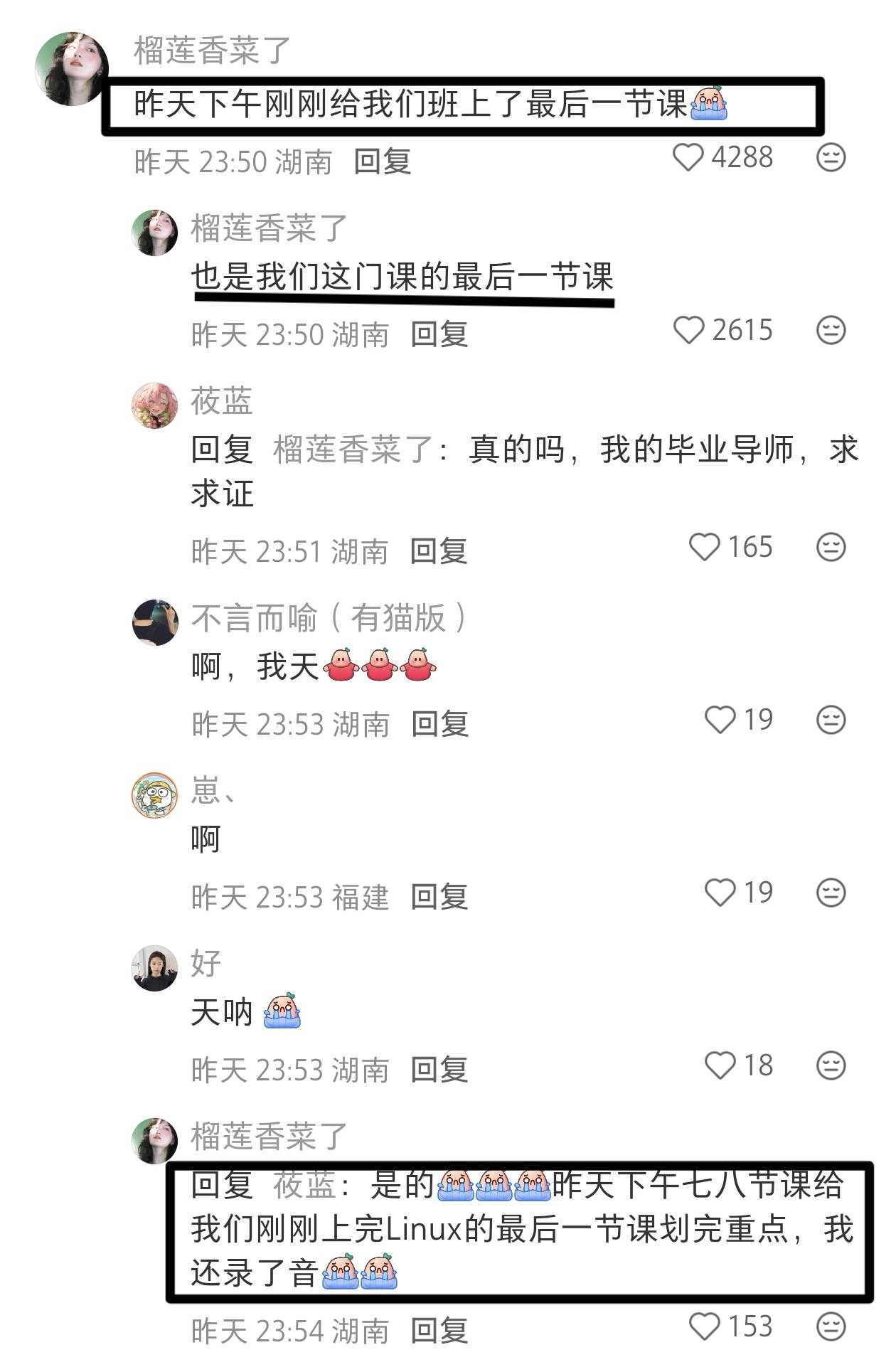Like the comment by 不言而喻(有猫版)
Viewport: 896px width, 1367px height.
(x=720, y=720)
